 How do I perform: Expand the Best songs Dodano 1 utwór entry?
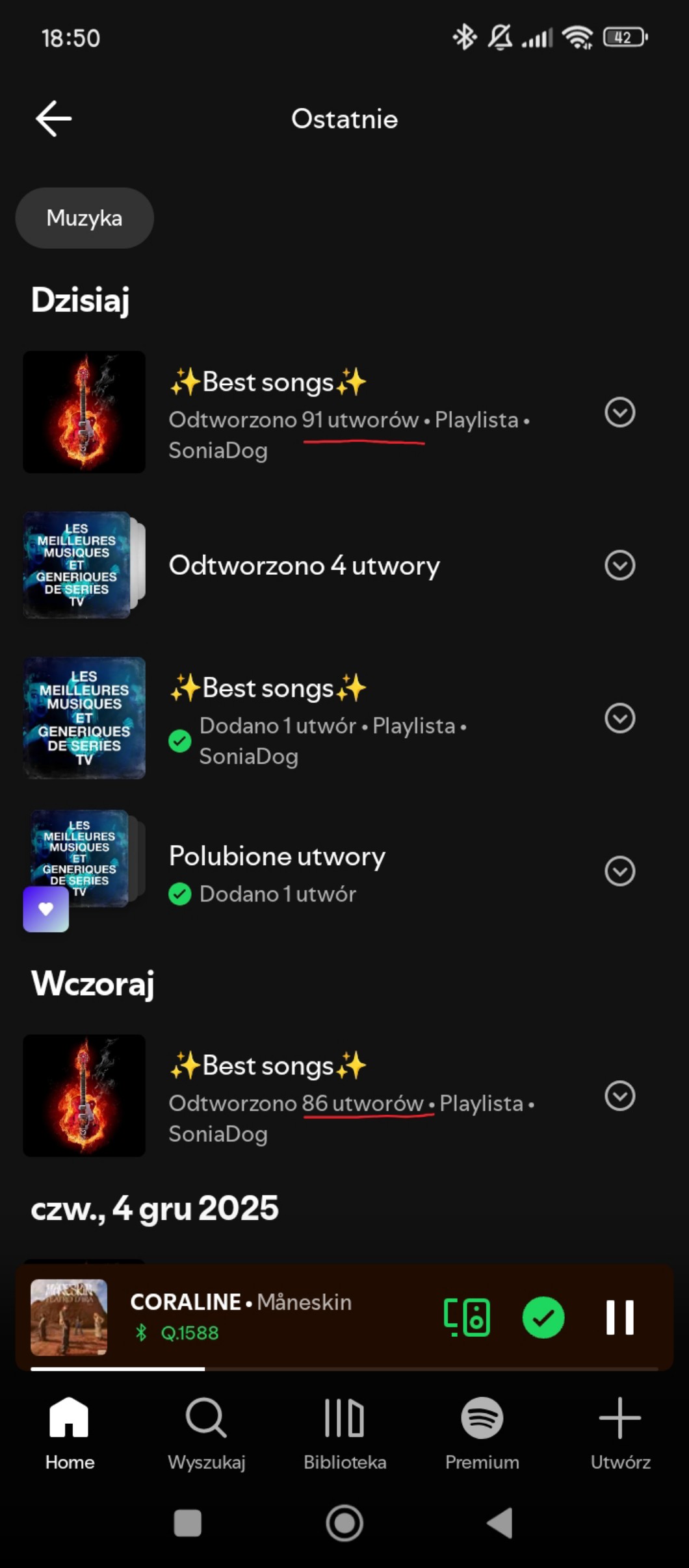(x=619, y=718)
